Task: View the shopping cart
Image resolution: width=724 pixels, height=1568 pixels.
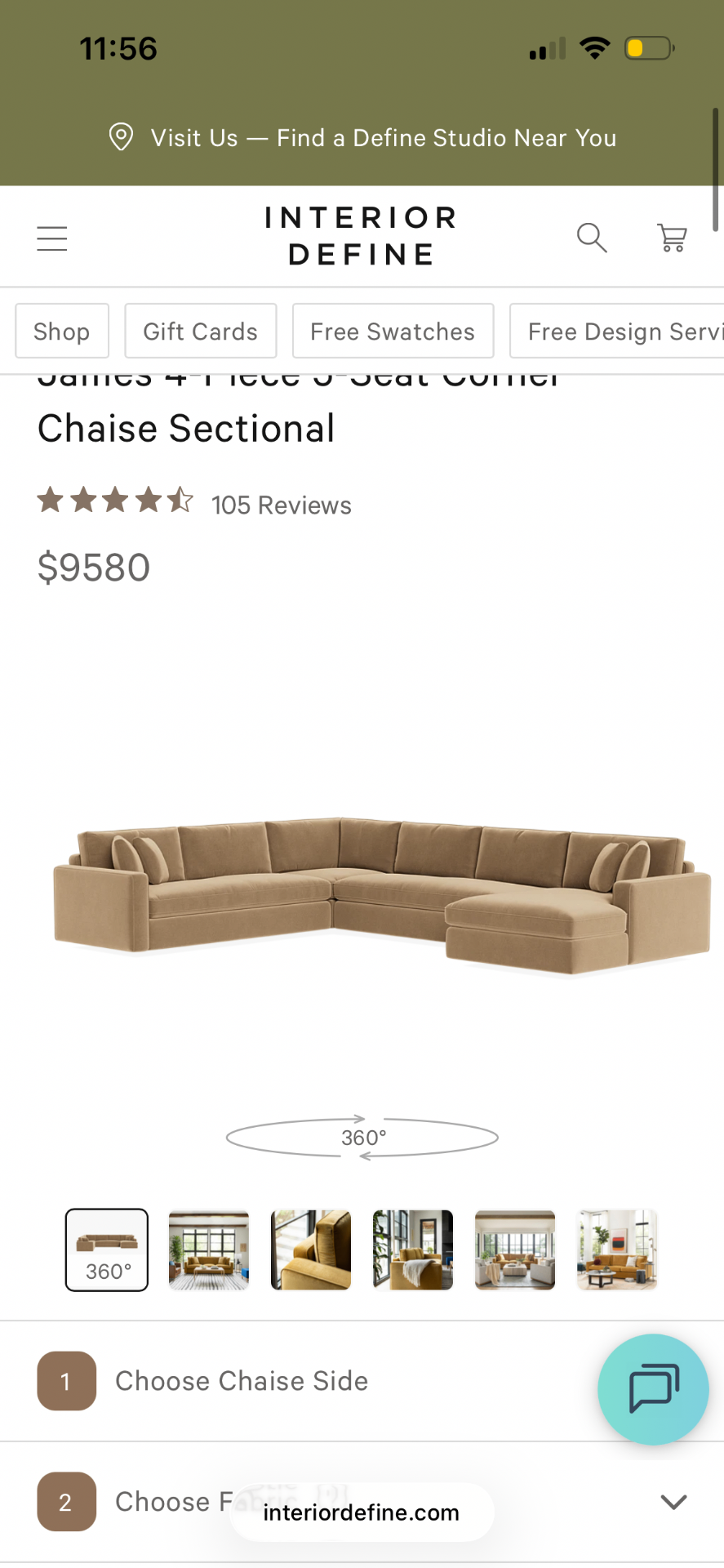Action: pos(672,238)
